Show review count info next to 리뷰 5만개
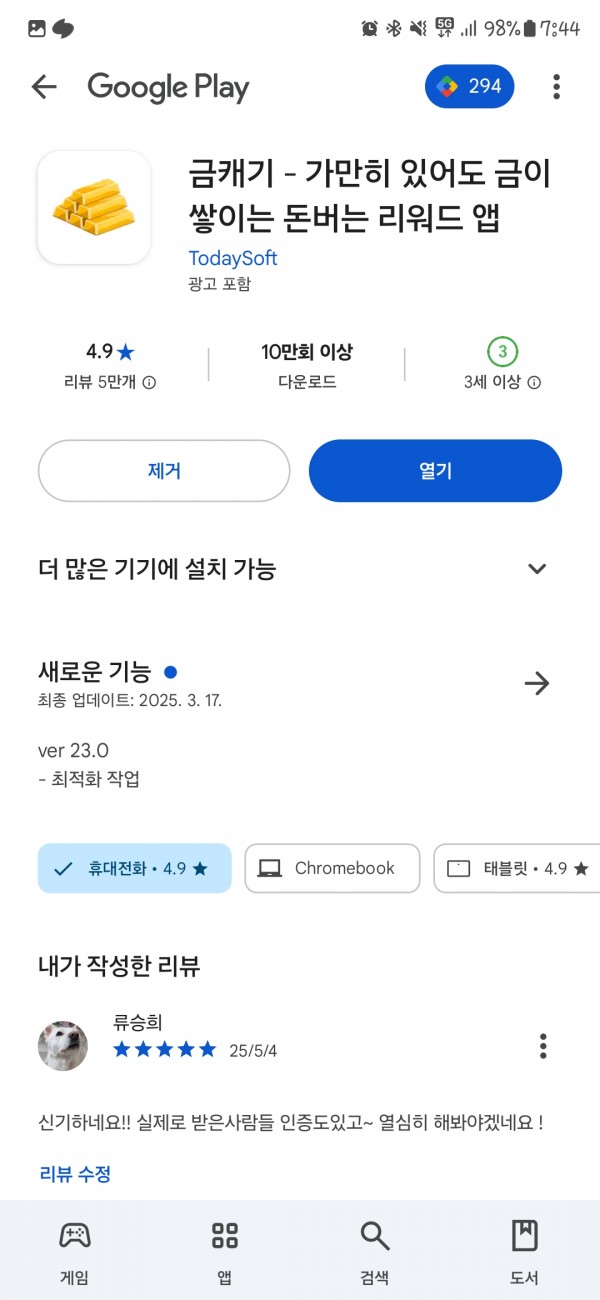600x1300 pixels. [149, 382]
